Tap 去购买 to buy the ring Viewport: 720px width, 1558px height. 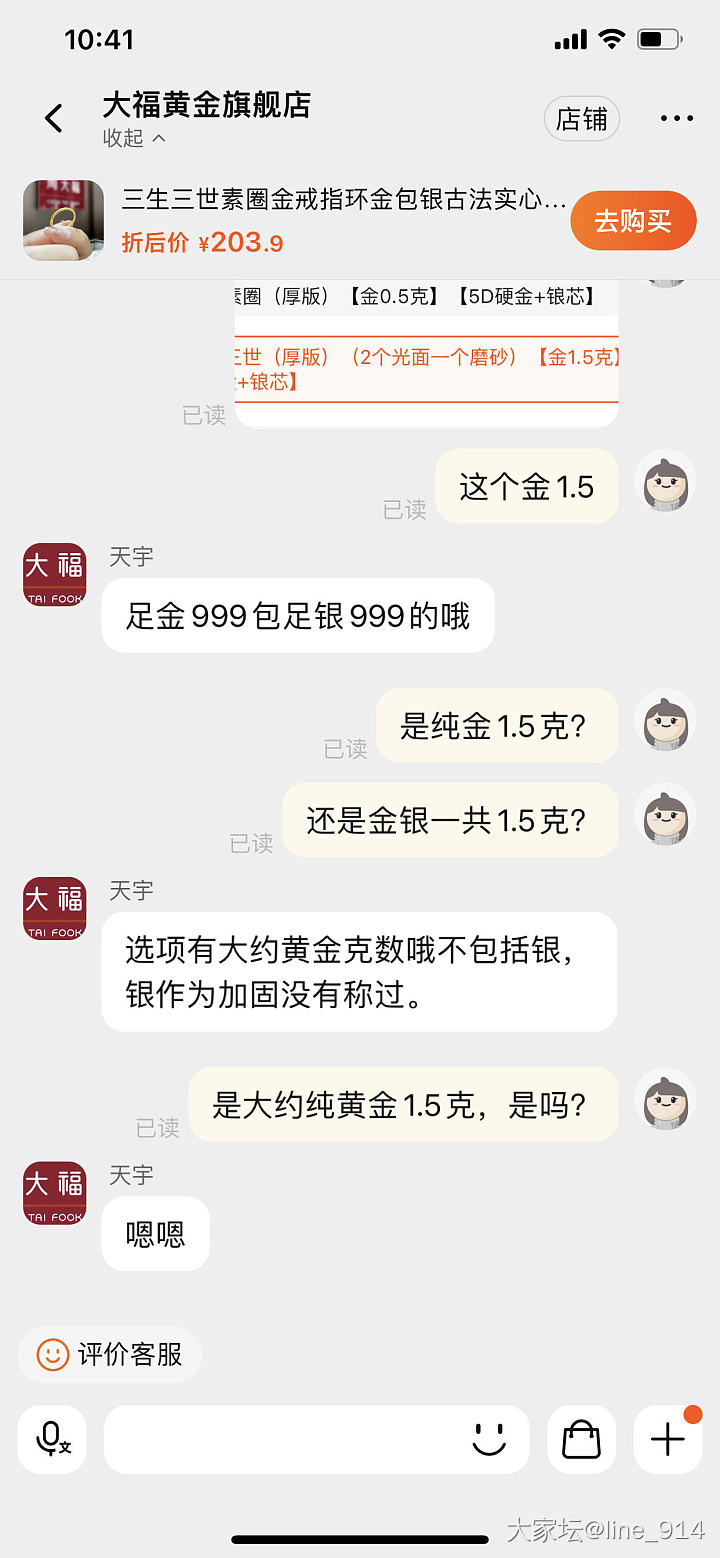point(632,221)
